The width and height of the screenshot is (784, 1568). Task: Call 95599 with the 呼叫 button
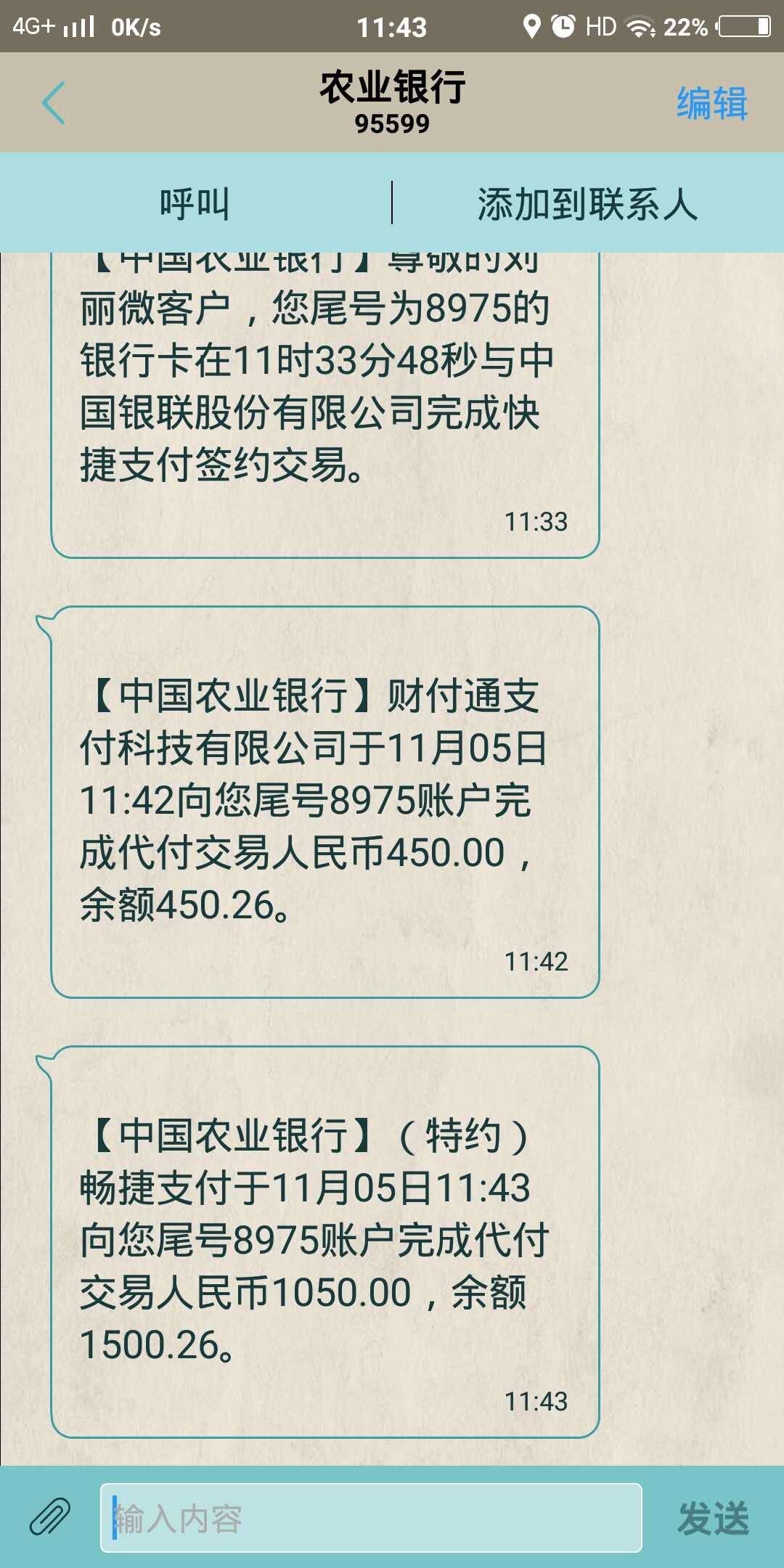pyautogui.click(x=195, y=203)
